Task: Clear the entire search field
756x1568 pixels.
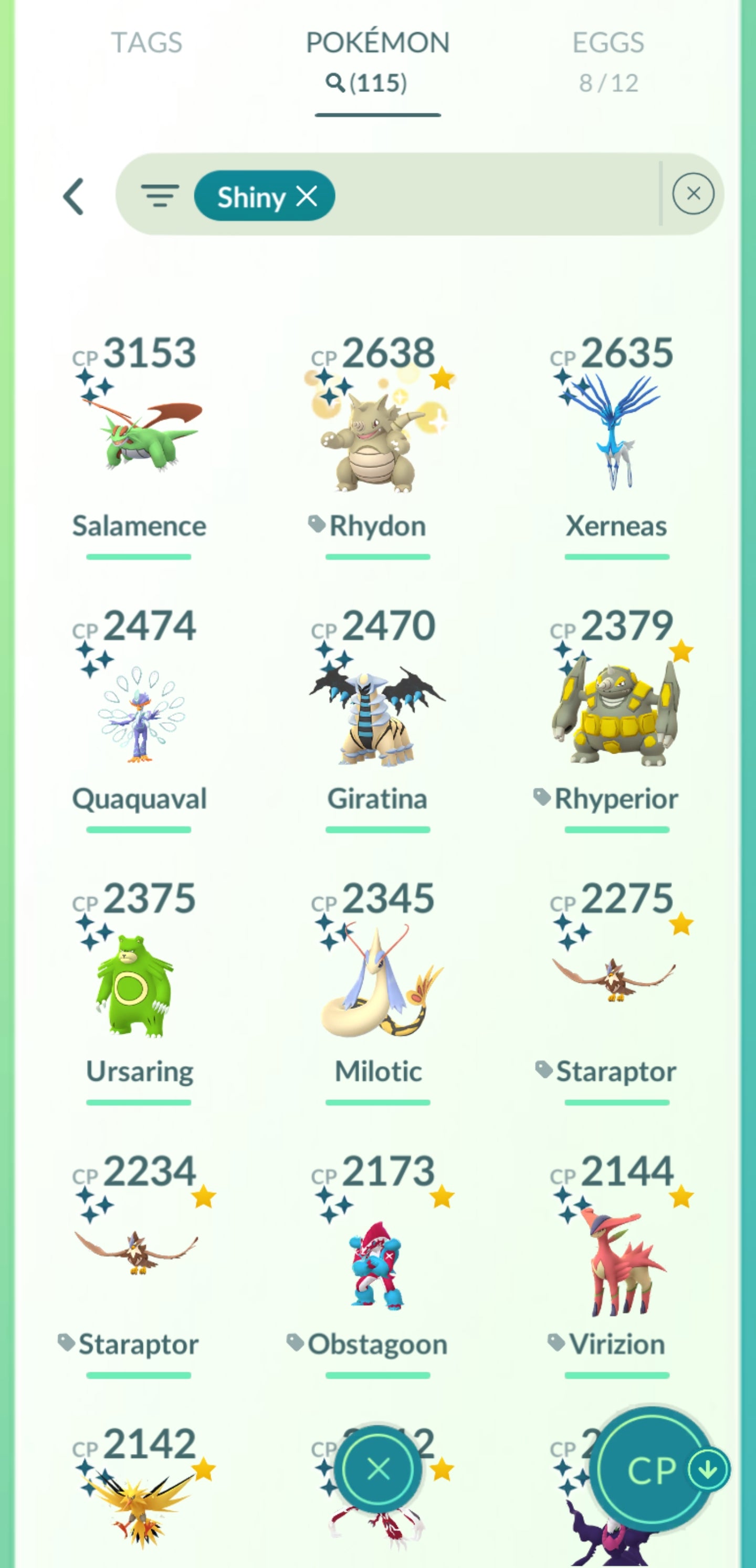Action: 692,194
